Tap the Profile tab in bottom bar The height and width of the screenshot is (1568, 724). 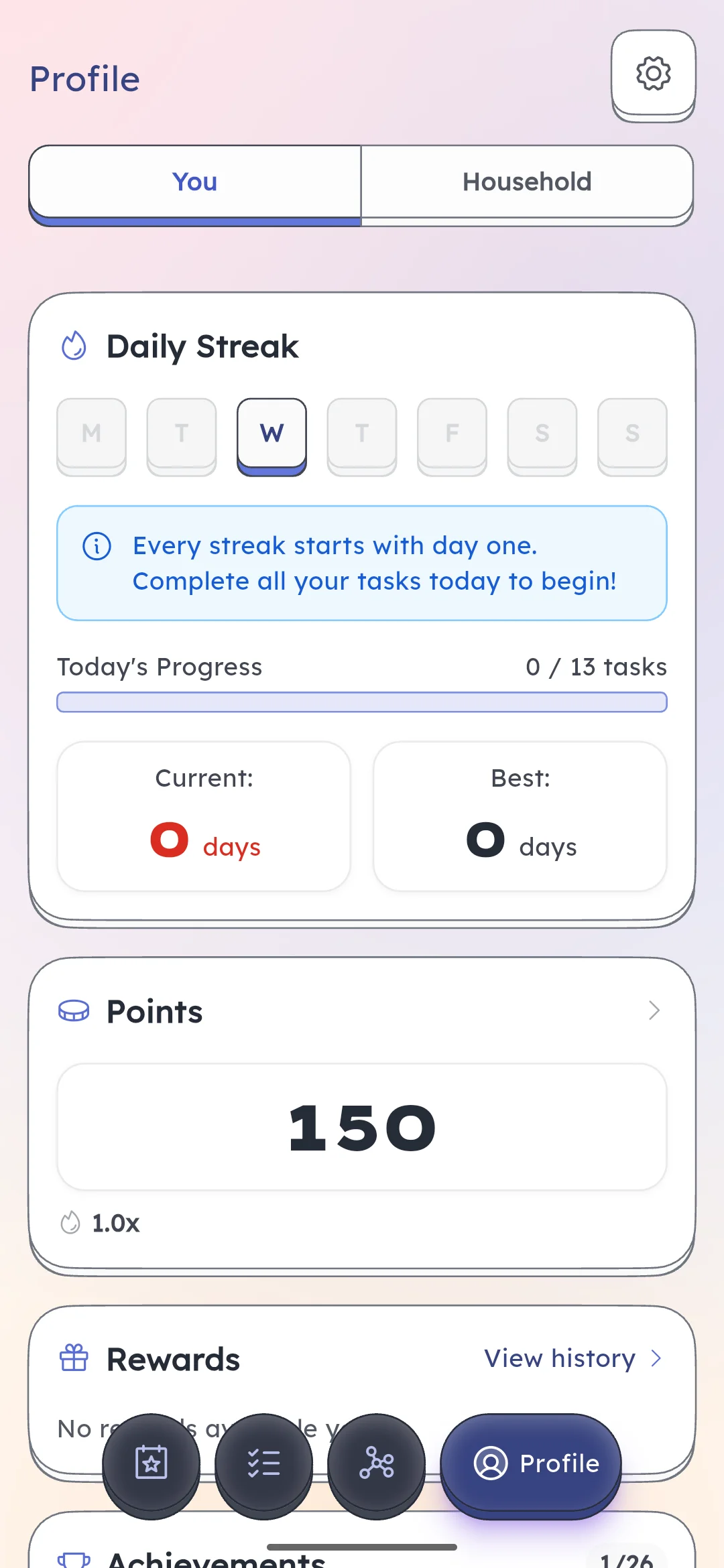pyautogui.click(x=531, y=1463)
